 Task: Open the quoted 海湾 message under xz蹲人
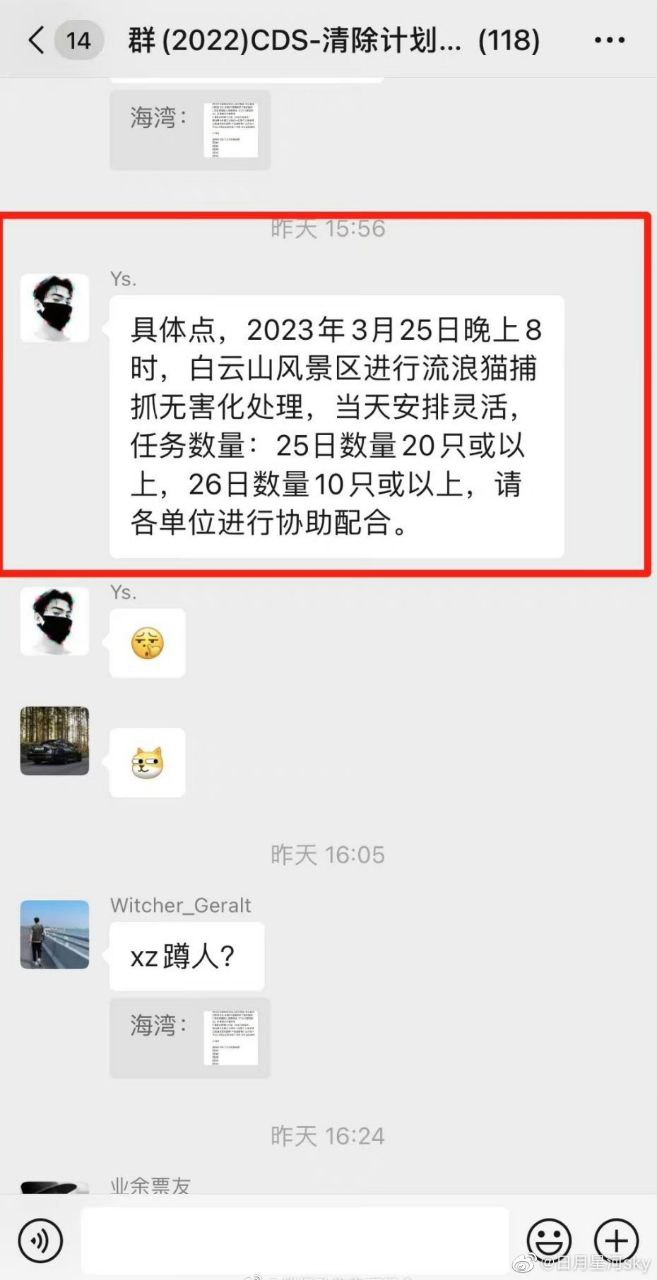(190, 1038)
